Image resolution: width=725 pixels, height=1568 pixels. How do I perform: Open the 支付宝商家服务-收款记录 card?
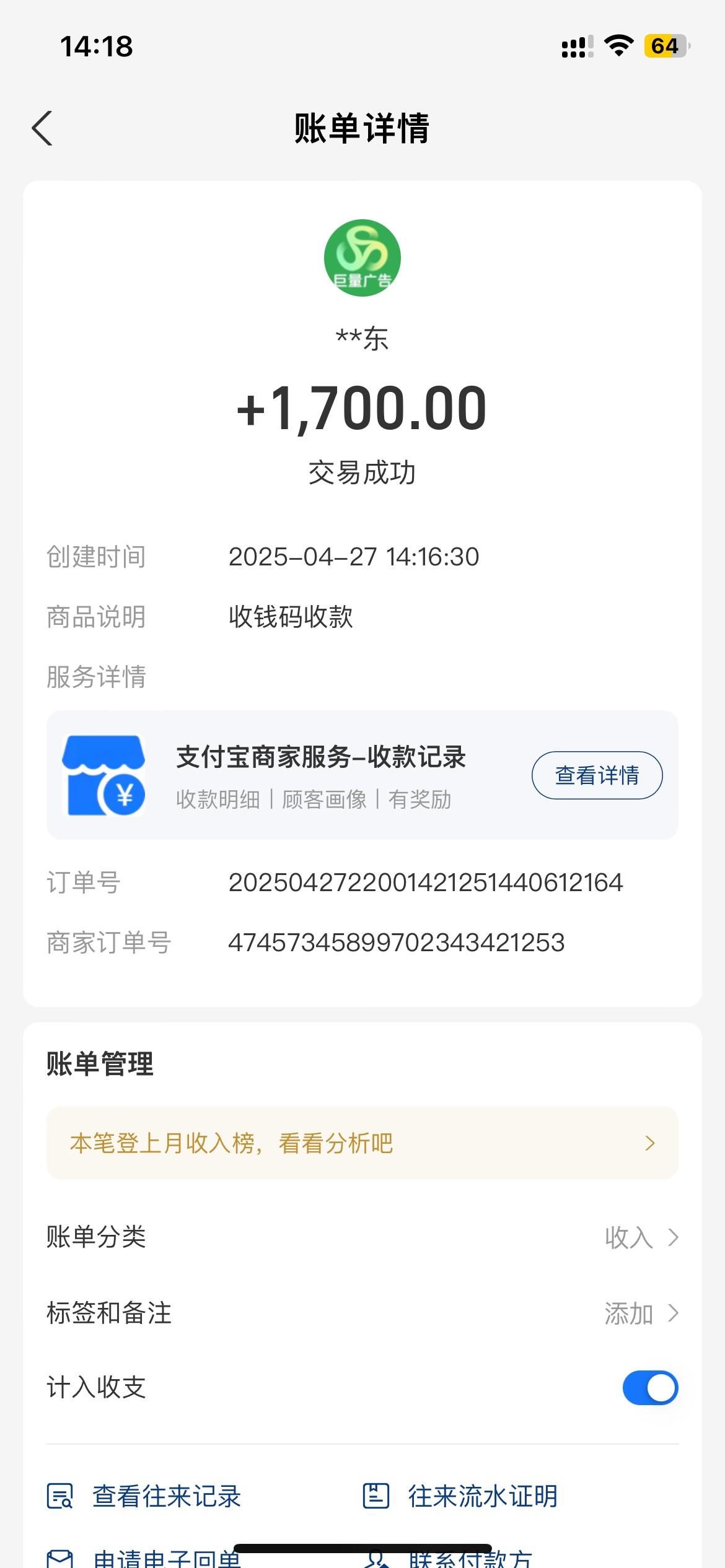pyautogui.click(x=362, y=775)
